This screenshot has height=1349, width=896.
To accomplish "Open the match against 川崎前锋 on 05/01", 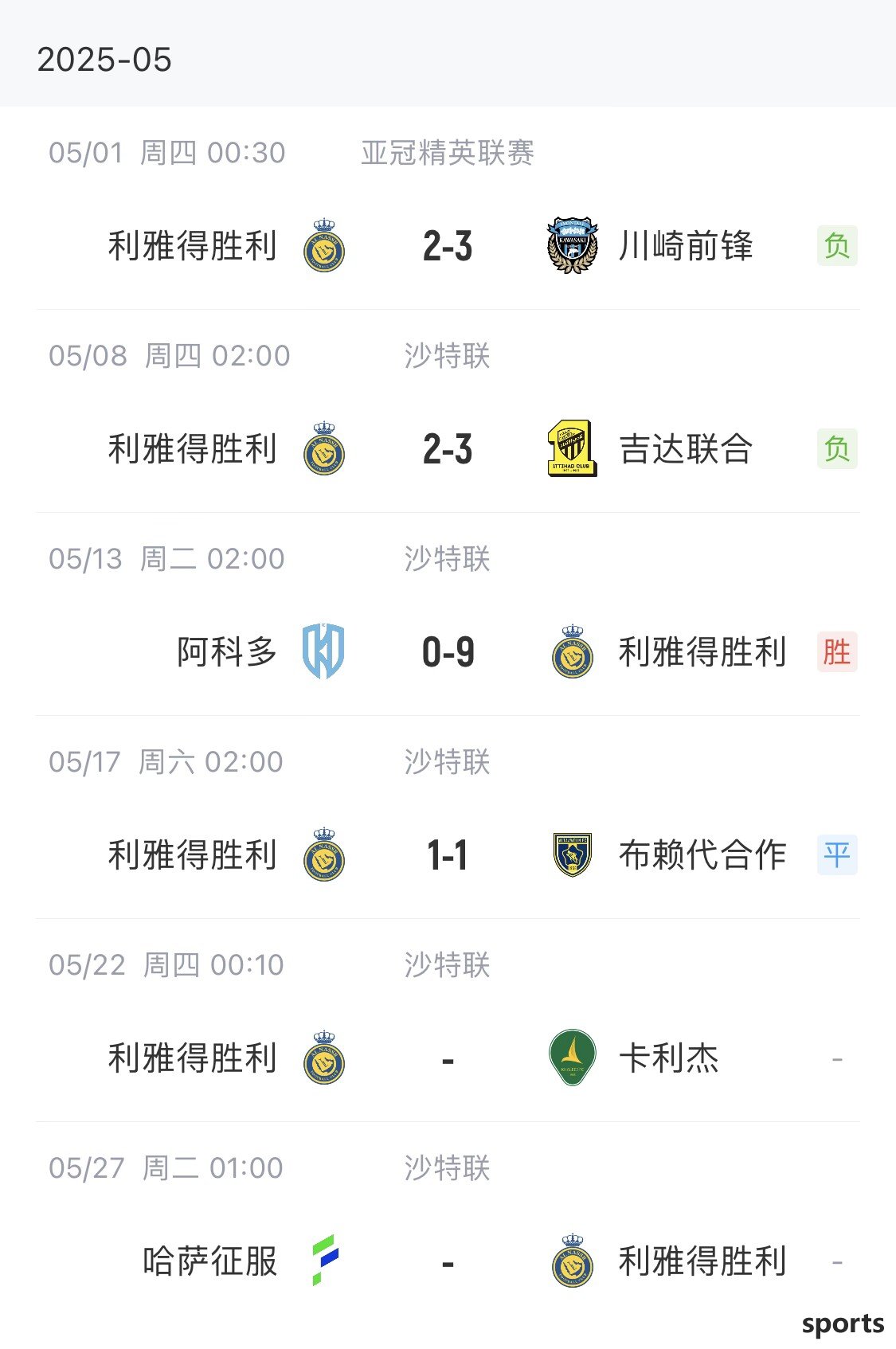I will tap(448, 245).
